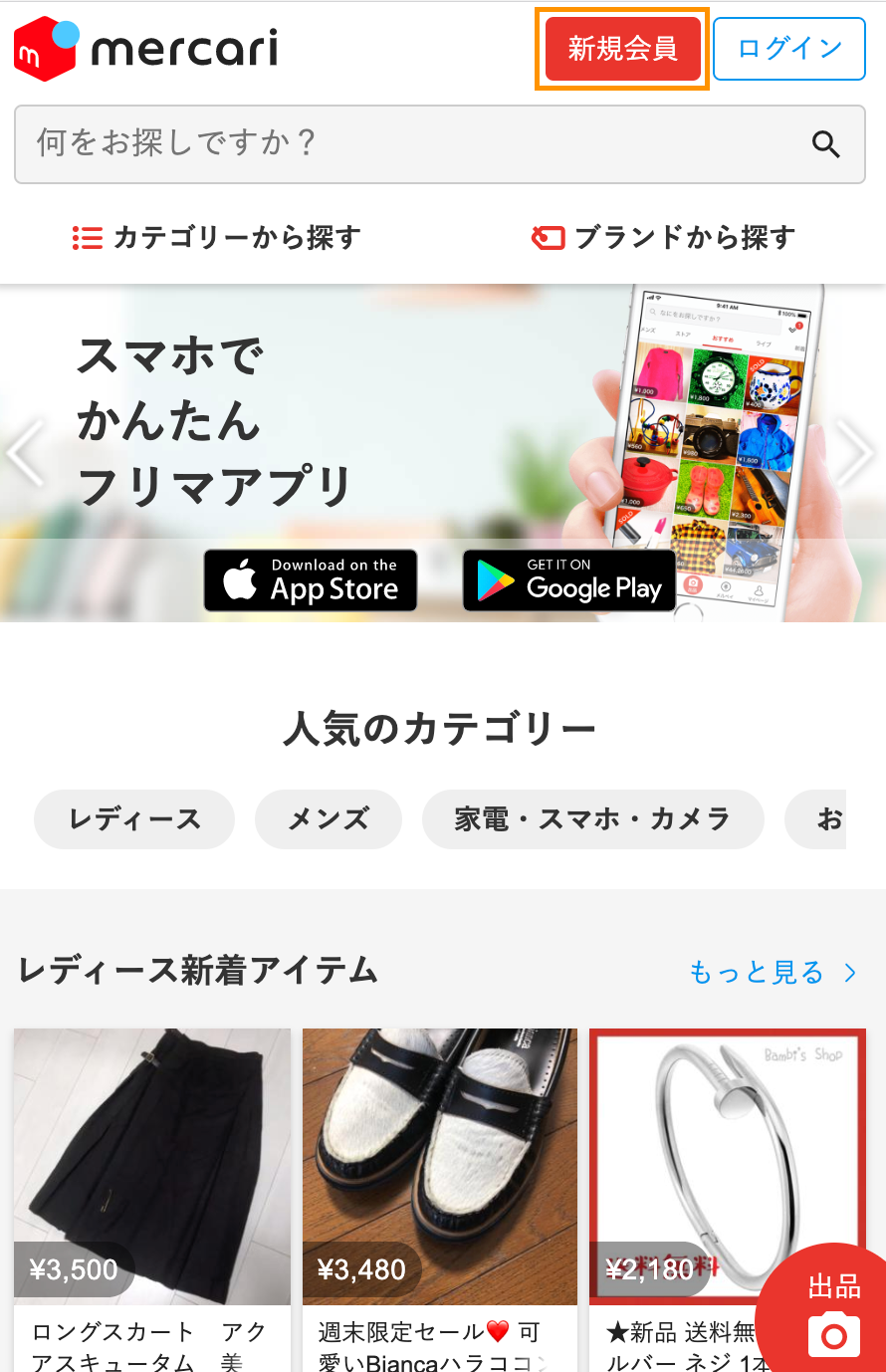Tap the magnifier search icon
886x1372 pixels.
825,144
